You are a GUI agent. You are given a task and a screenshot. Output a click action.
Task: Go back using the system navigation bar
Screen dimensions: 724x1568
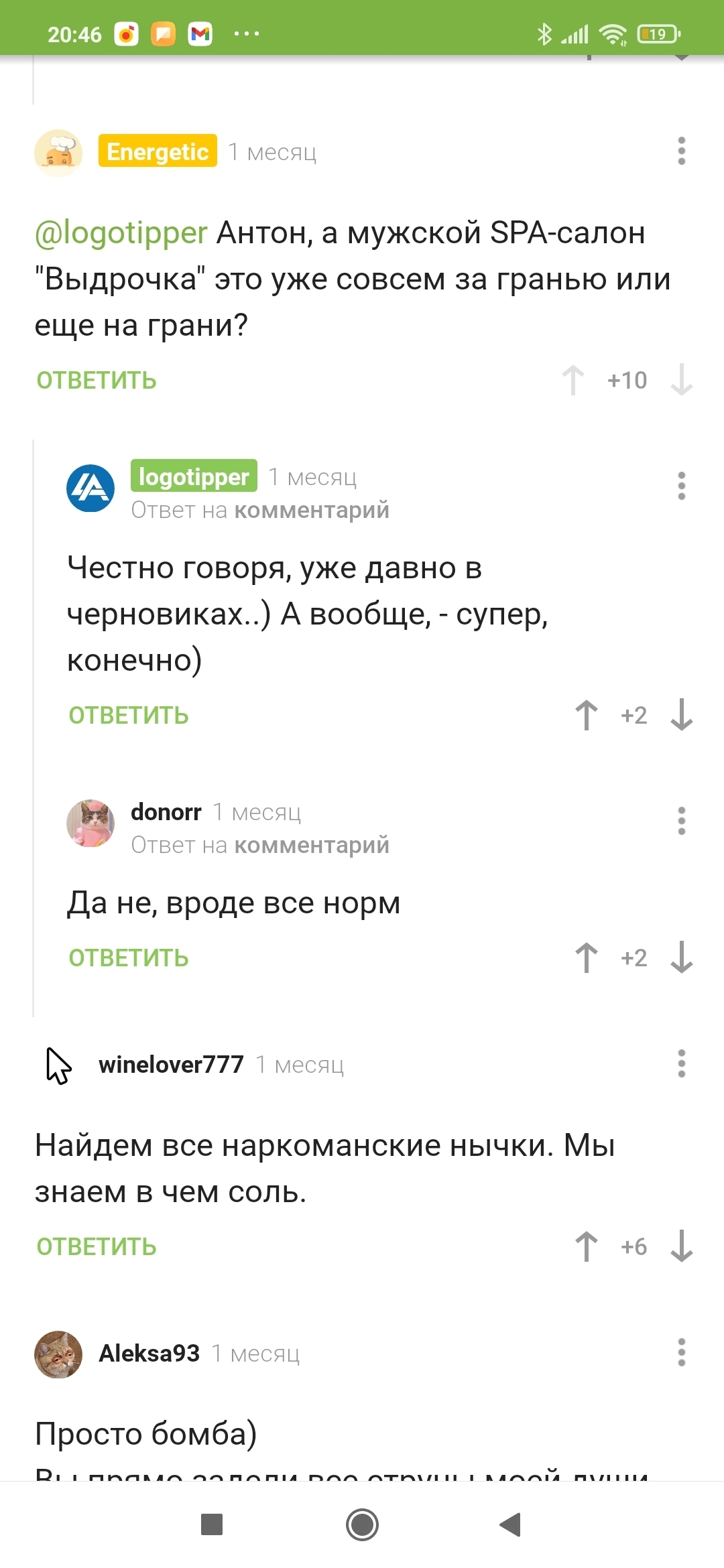(x=511, y=1524)
